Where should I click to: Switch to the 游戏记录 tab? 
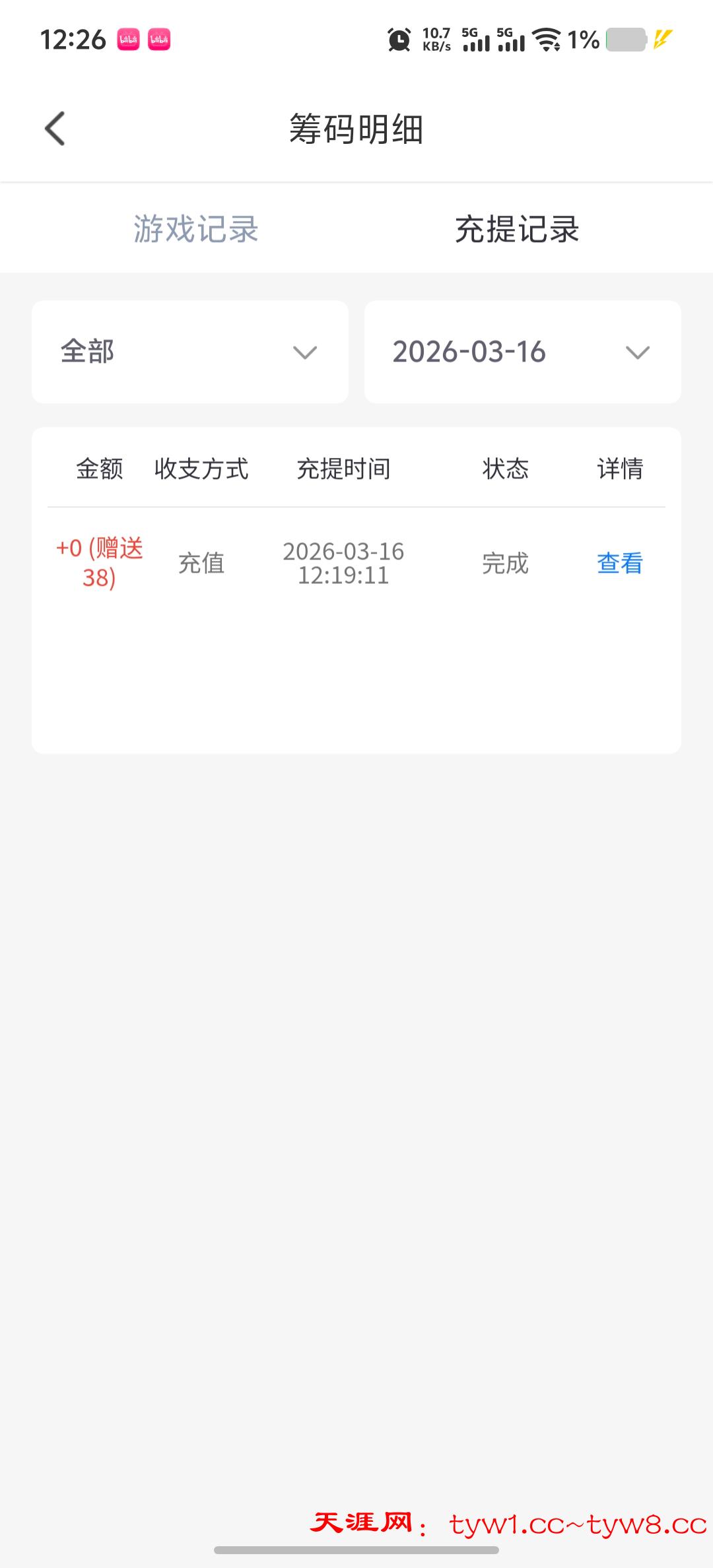pos(196,229)
